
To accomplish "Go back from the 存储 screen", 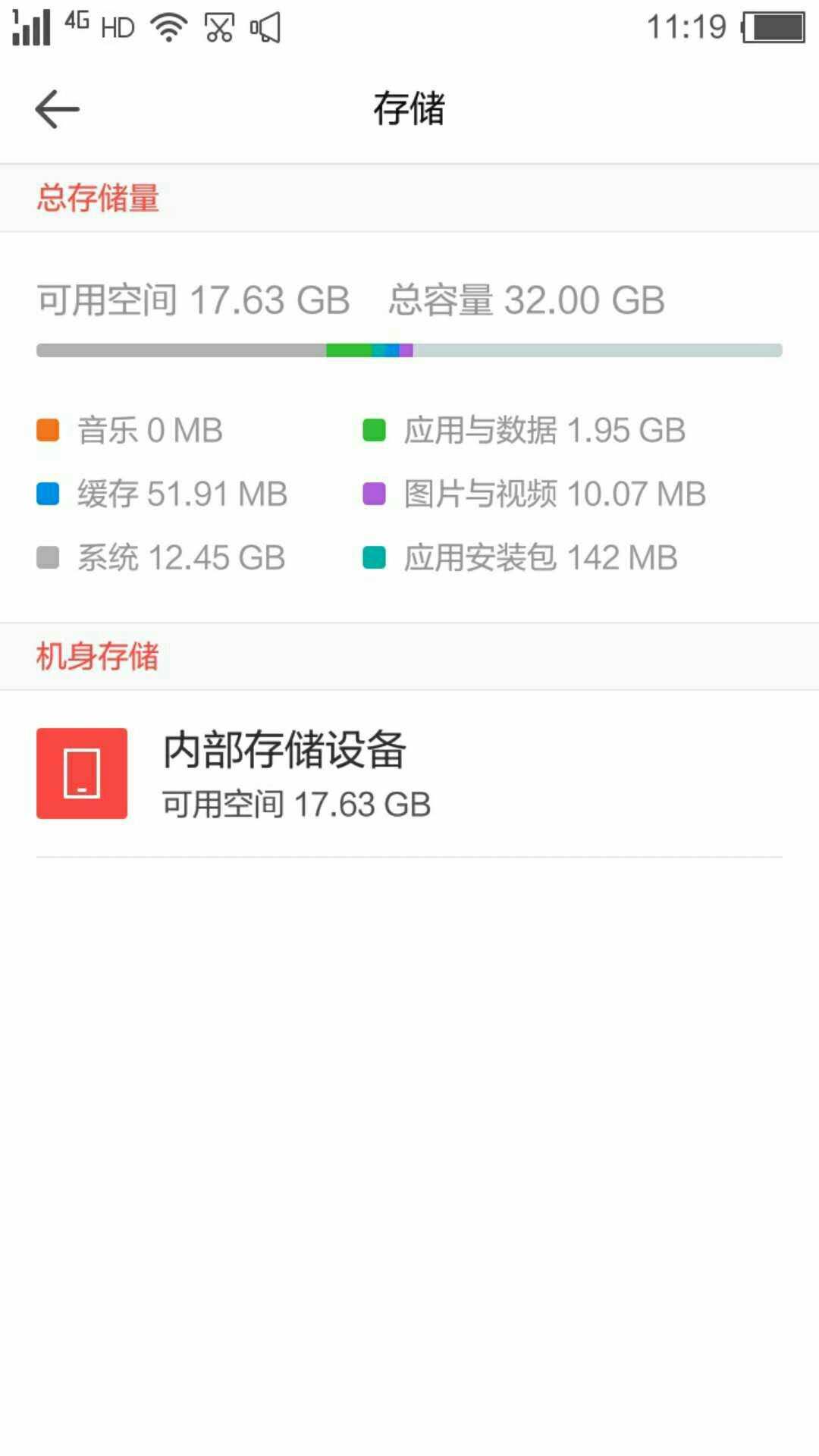I will [x=58, y=109].
